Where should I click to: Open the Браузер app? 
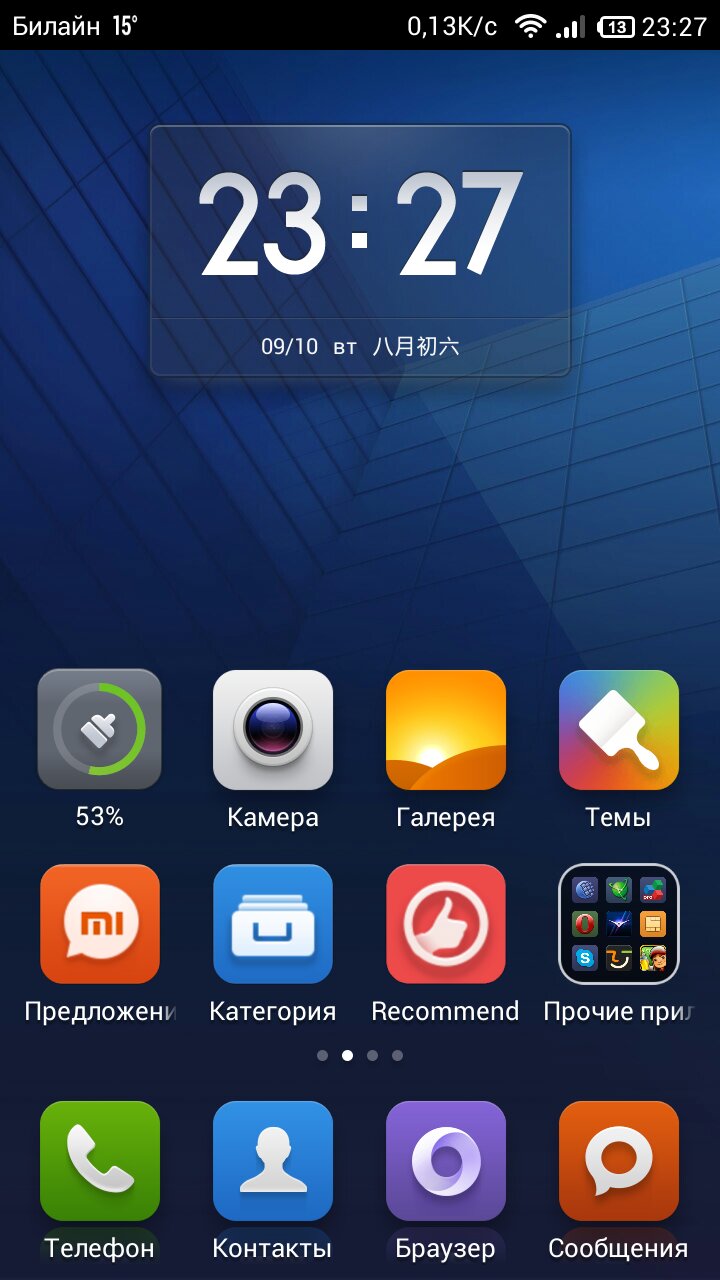446,1161
